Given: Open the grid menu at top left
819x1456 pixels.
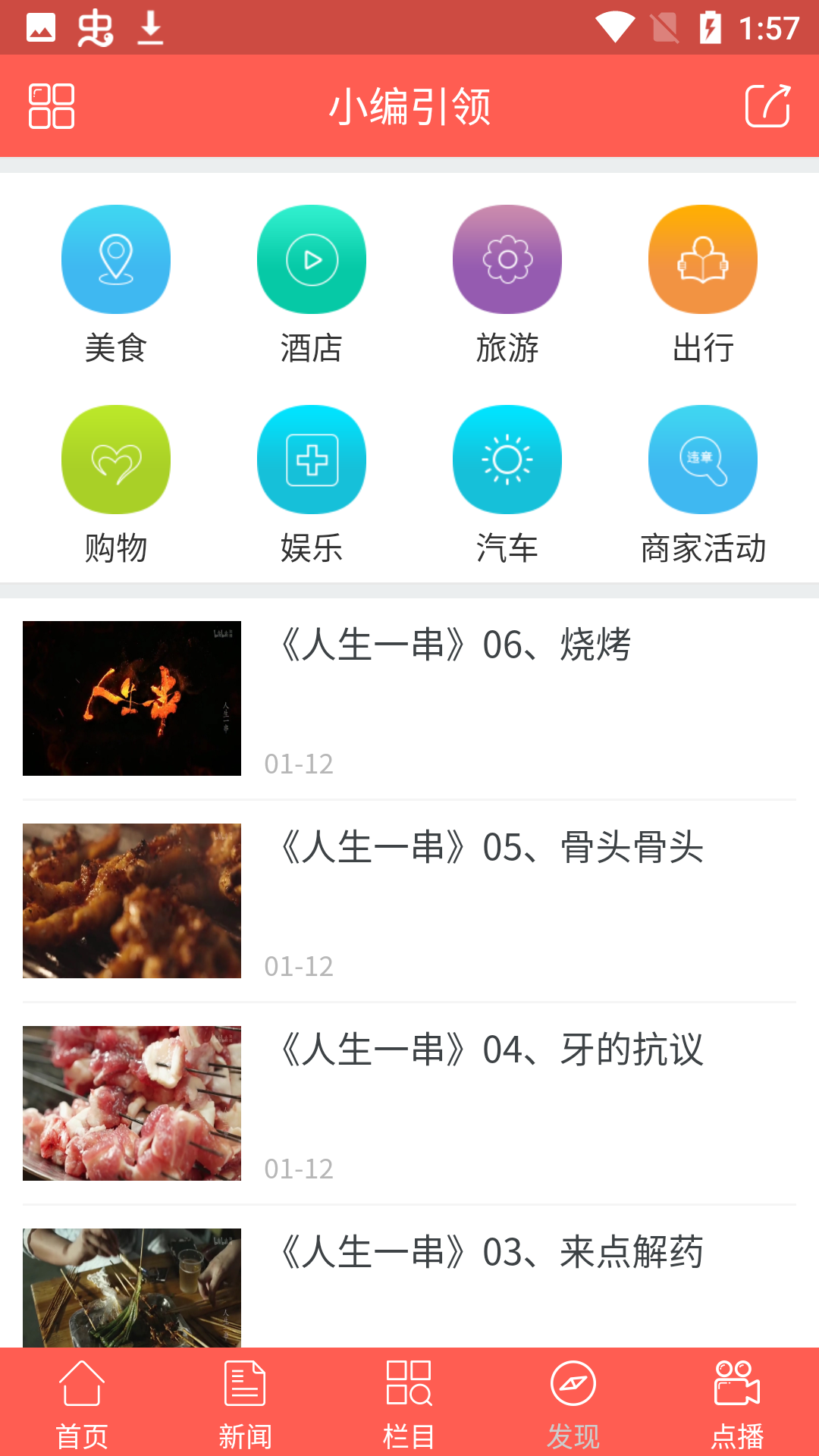Looking at the screenshot, I should click(52, 105).
